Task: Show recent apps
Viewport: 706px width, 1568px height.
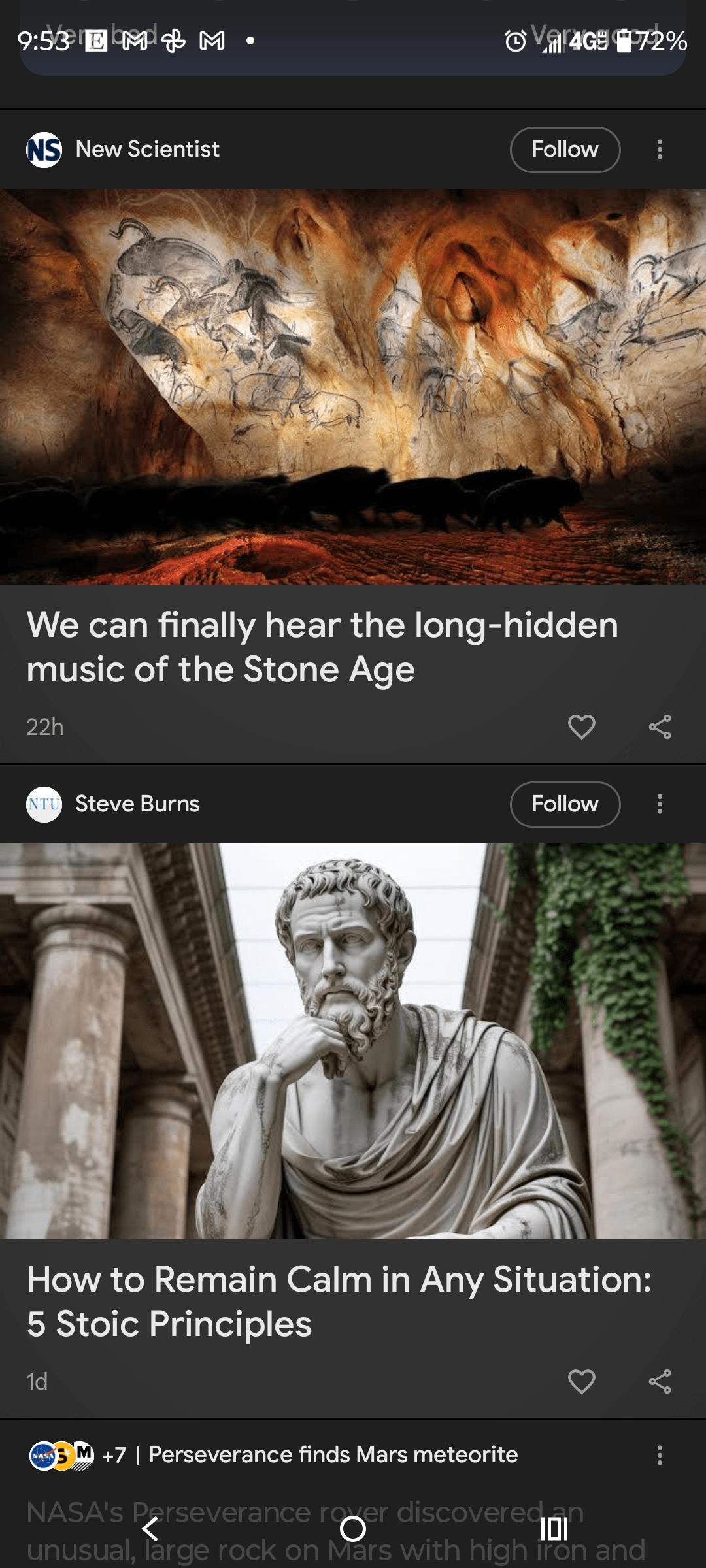Action: (554, 1529)
